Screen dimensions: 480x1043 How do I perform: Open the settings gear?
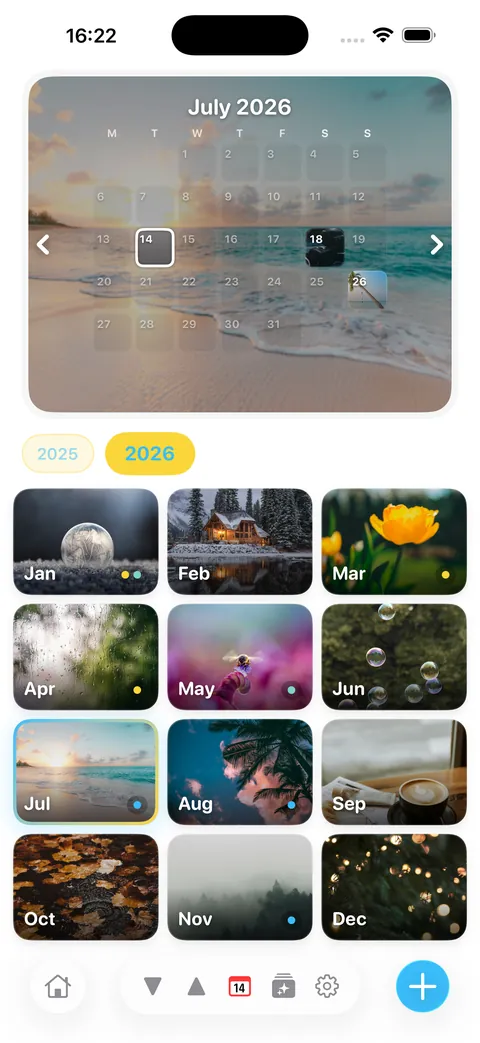tap(327, 986)
